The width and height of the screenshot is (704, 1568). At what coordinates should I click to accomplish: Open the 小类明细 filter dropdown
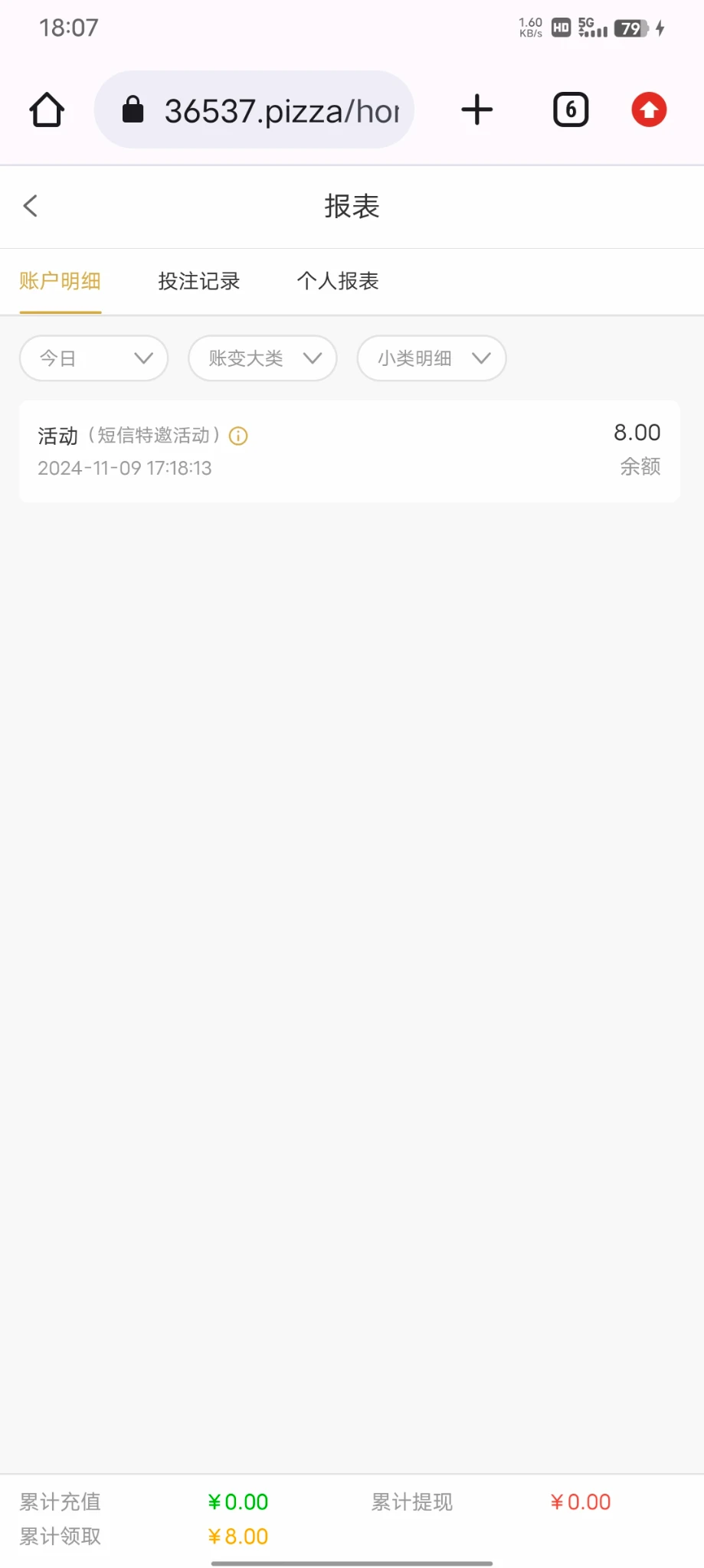click(431, 358)
